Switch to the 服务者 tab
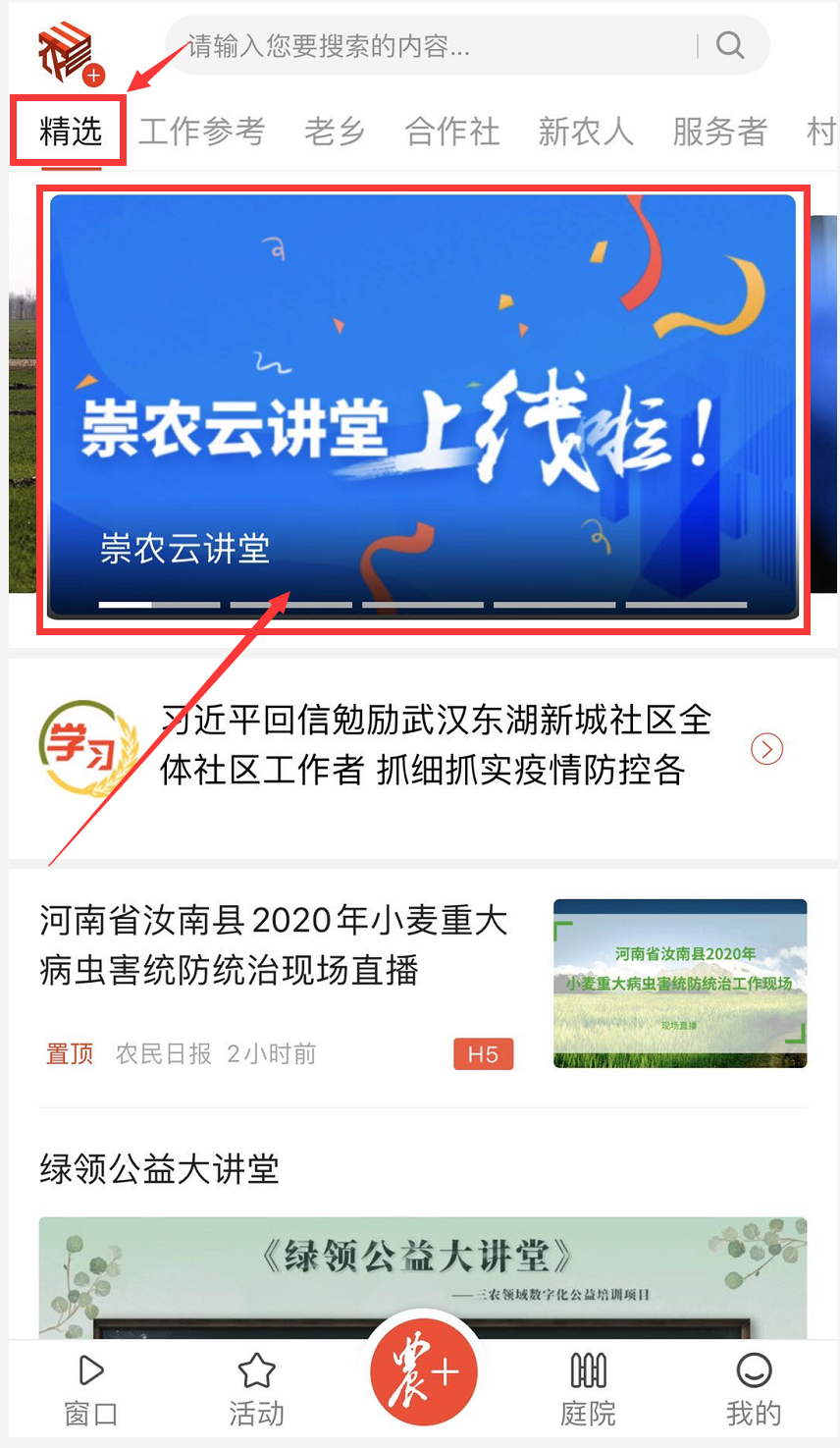This screenshot has height=1448, width=840. (x=719, y=131)
